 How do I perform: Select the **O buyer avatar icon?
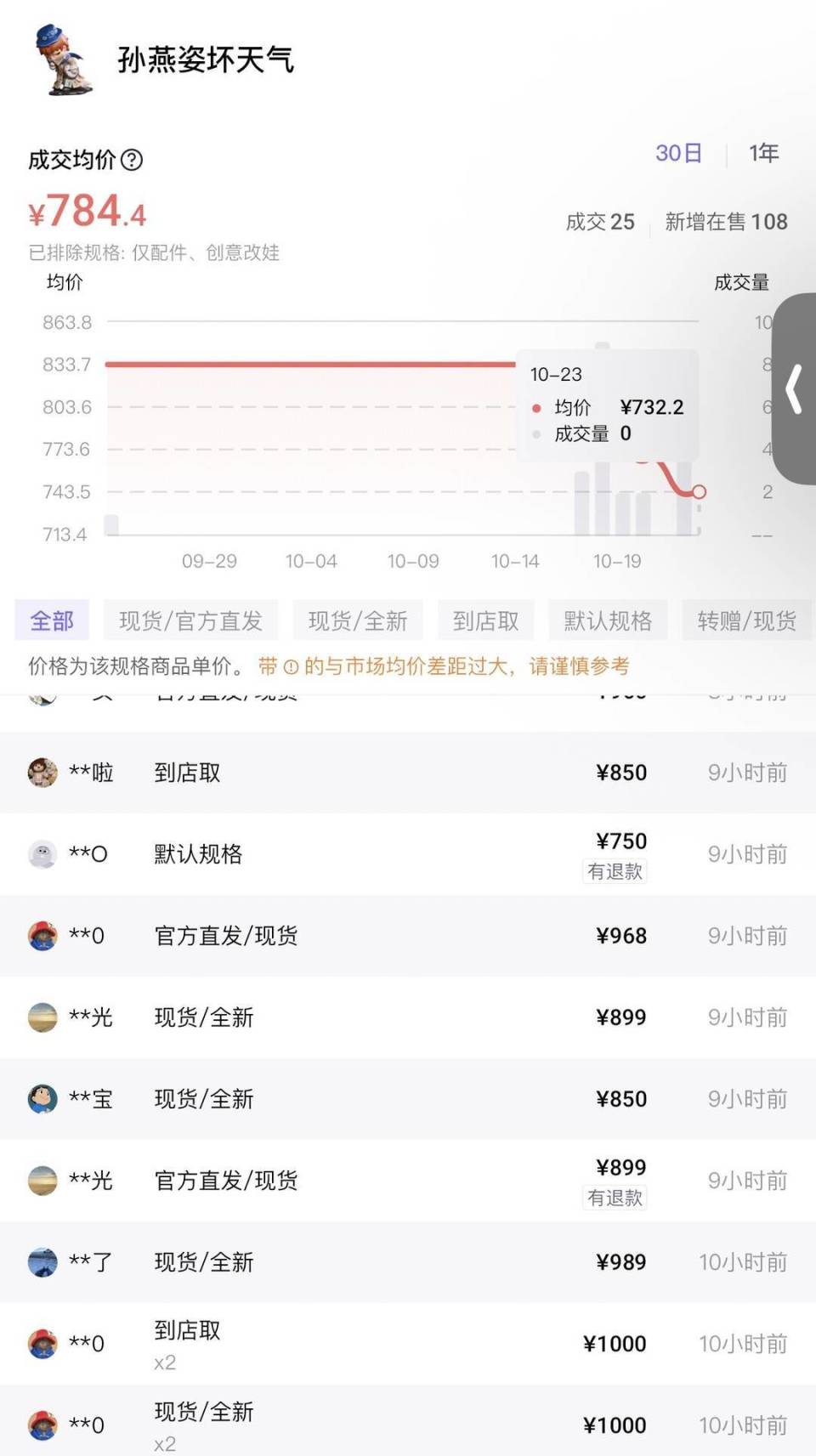pos(42,854)
